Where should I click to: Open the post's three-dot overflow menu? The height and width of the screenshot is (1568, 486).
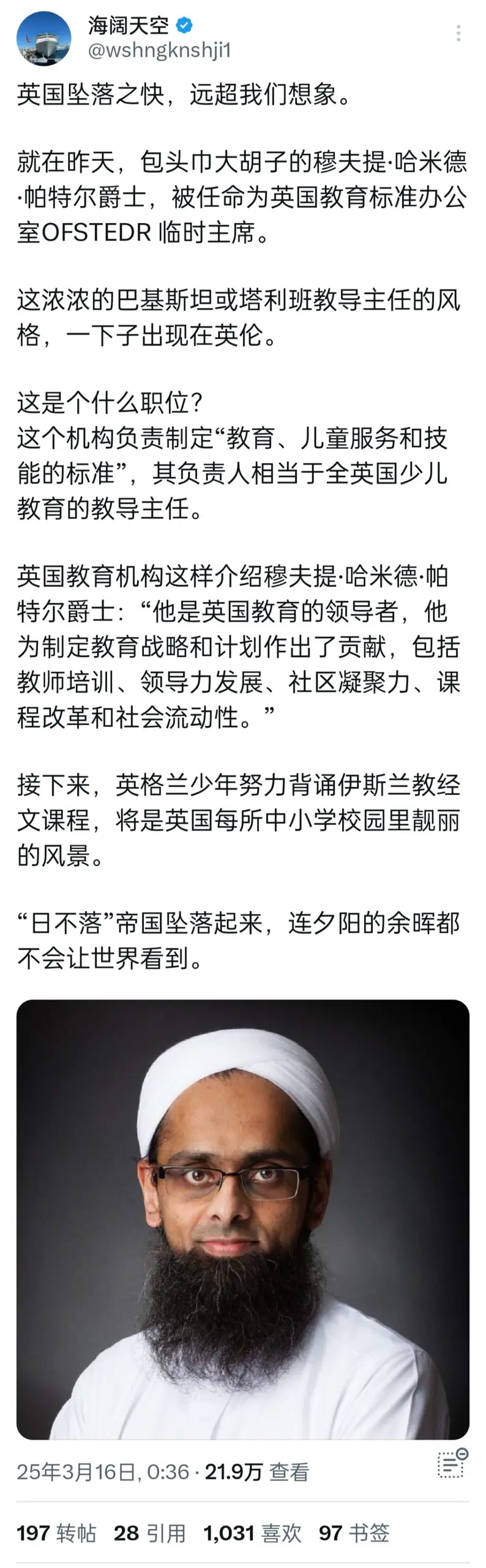point(458,34)
